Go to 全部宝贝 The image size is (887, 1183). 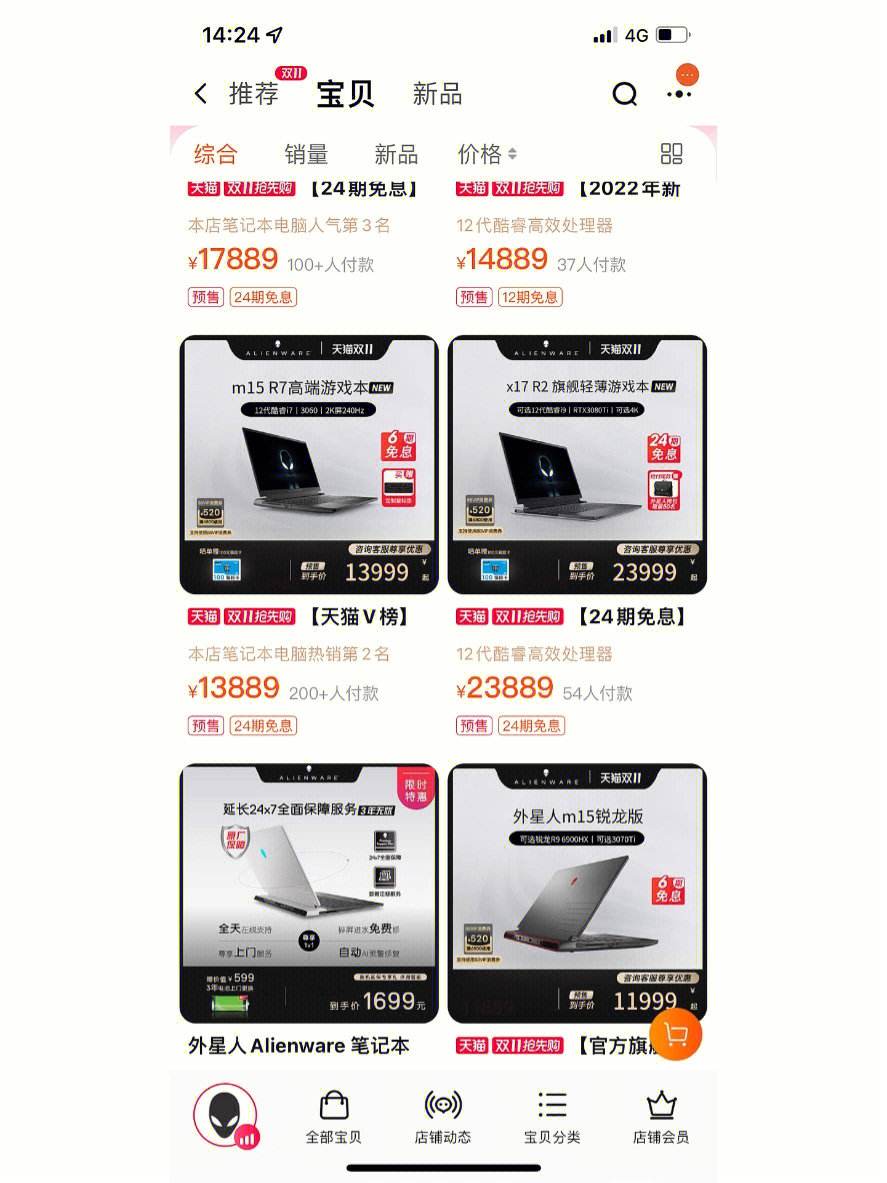tap(333, 1116)
